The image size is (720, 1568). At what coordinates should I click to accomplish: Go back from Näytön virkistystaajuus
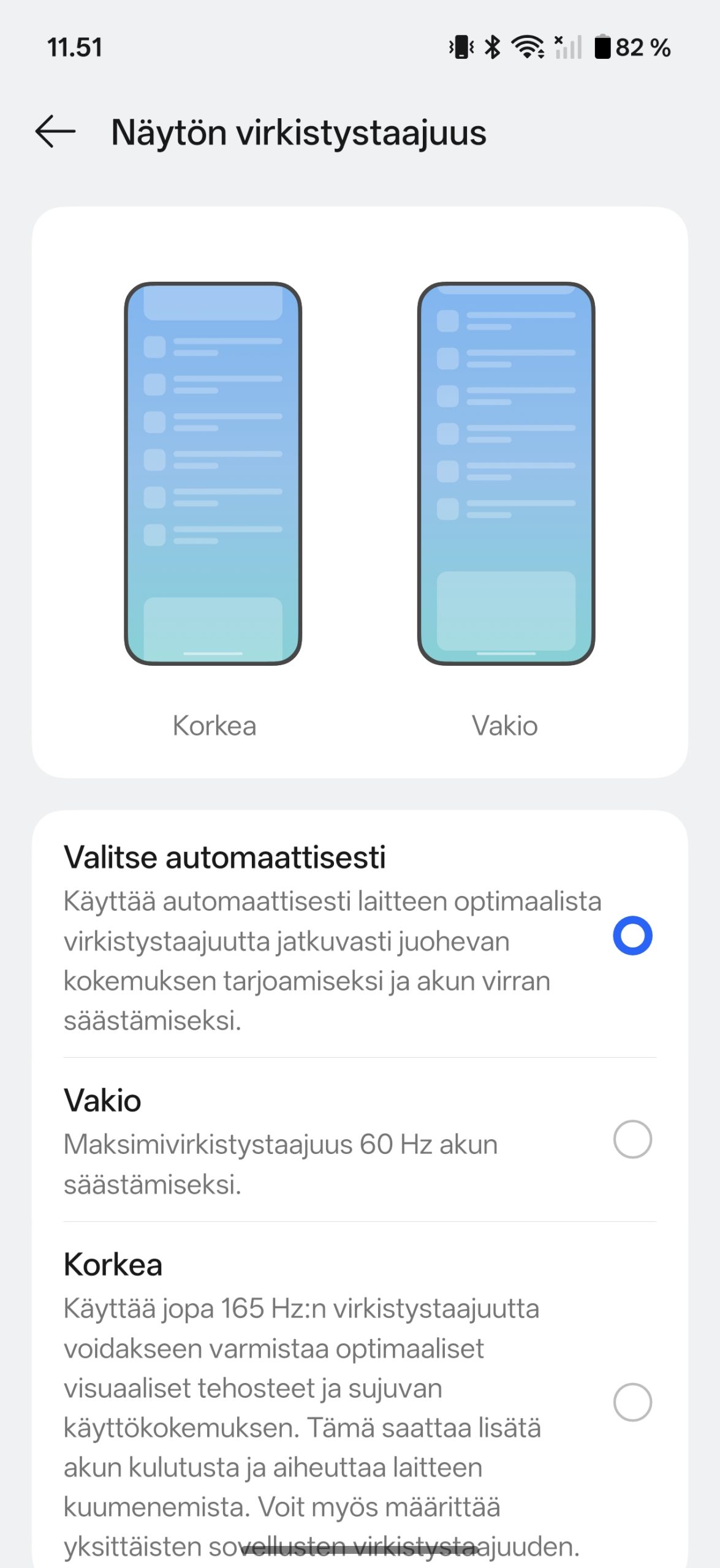click(55, 132)
